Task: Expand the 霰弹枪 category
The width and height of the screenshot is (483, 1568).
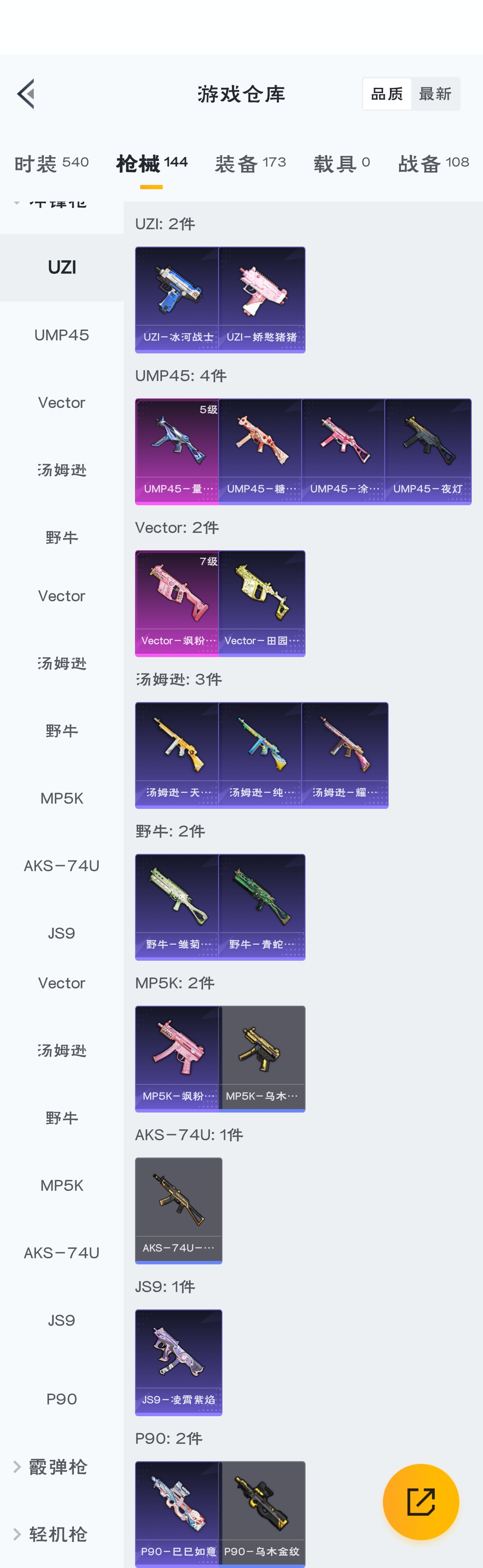Action: (58, 1467)
